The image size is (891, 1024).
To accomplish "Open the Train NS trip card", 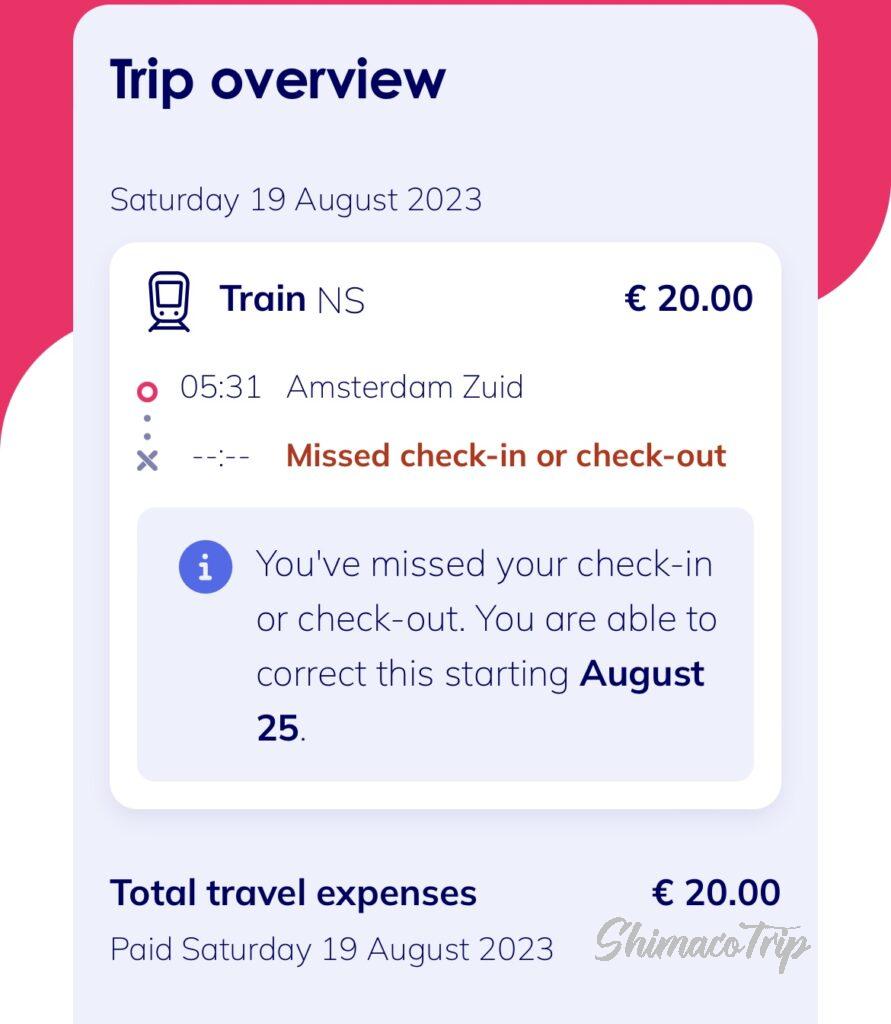I will pos(444,299).
